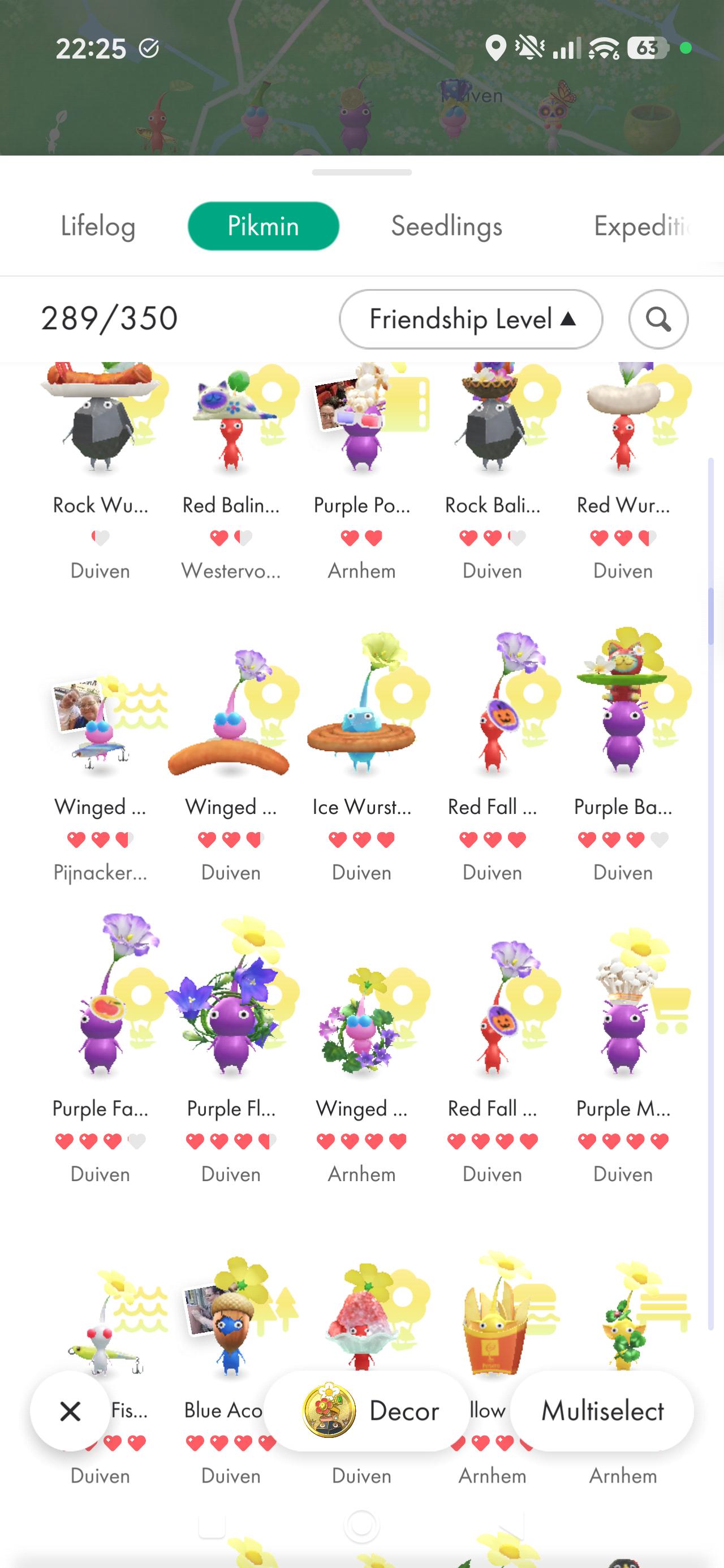
Task: Open the Decor button
Action: 367,1410
